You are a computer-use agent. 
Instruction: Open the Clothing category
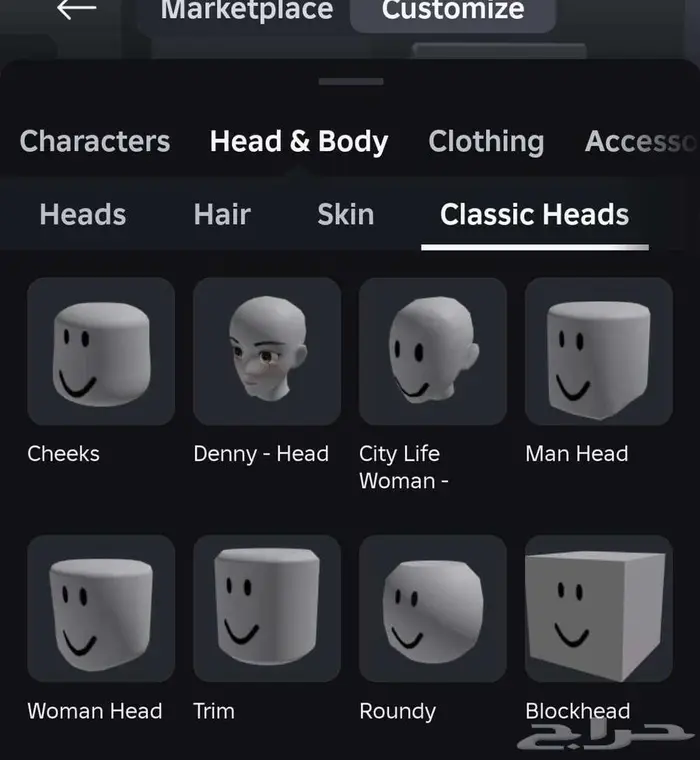tap(486, 142)
